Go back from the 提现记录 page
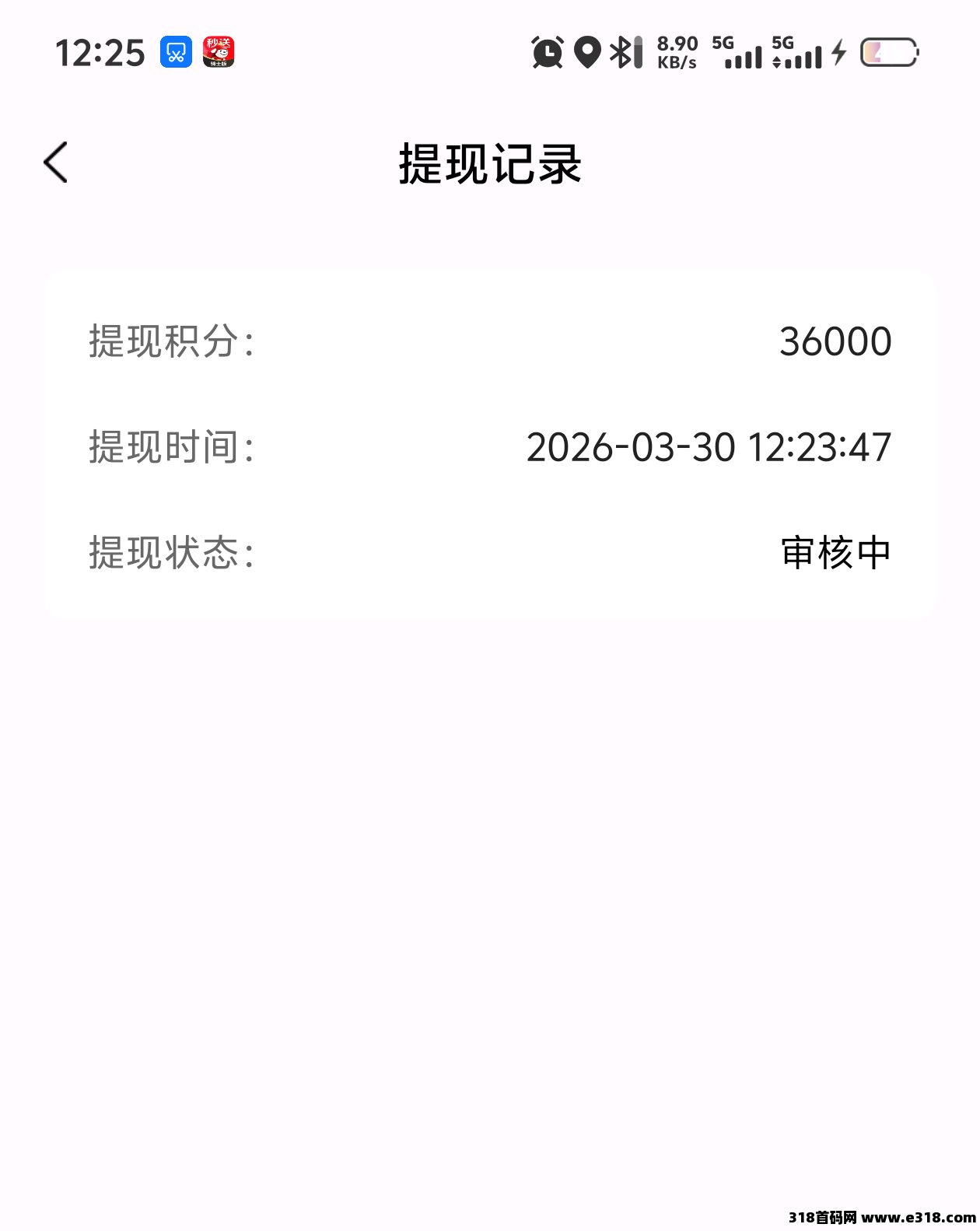 click(56, 163)
